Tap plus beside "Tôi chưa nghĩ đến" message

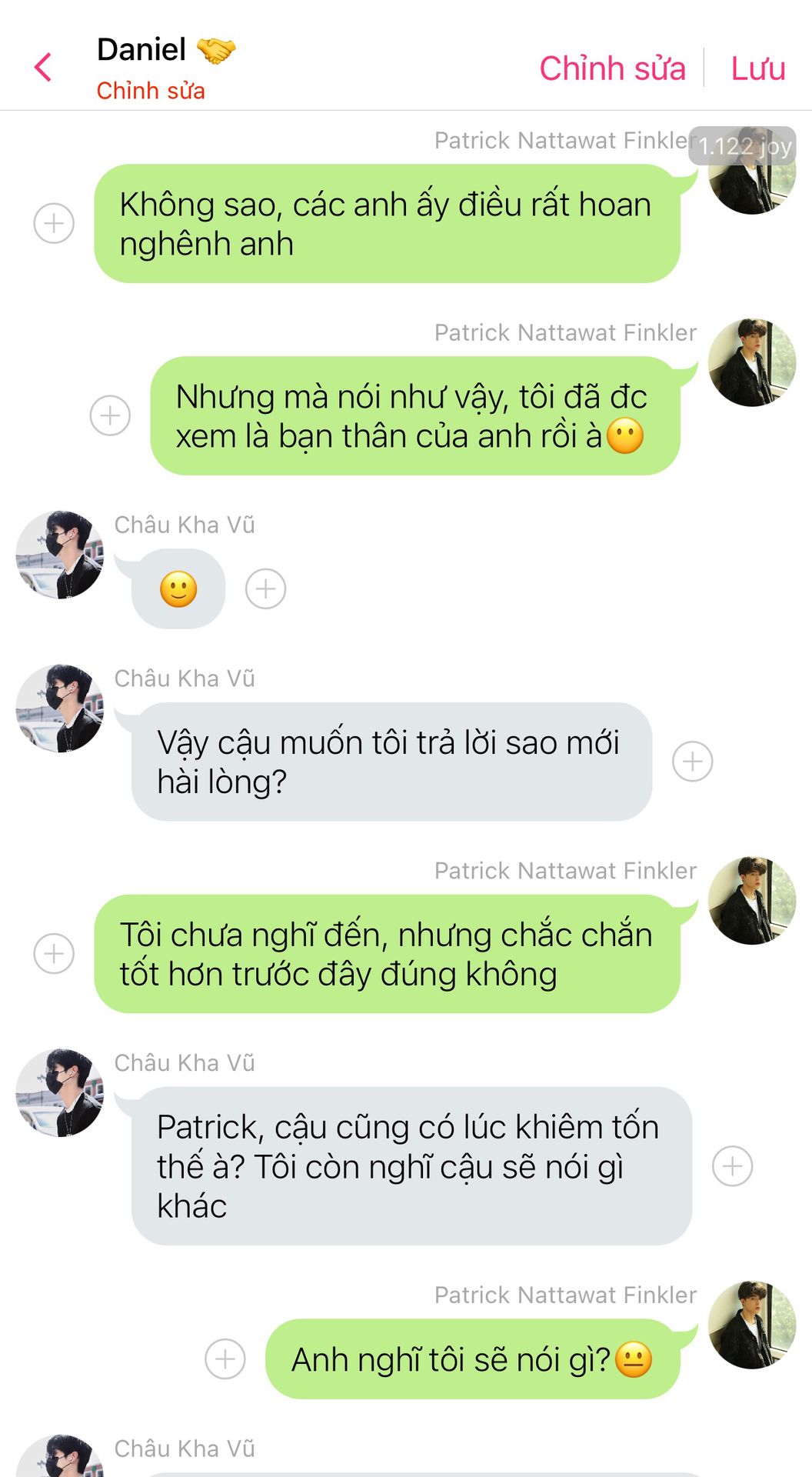pyautogui.click(x=54, y=954)
